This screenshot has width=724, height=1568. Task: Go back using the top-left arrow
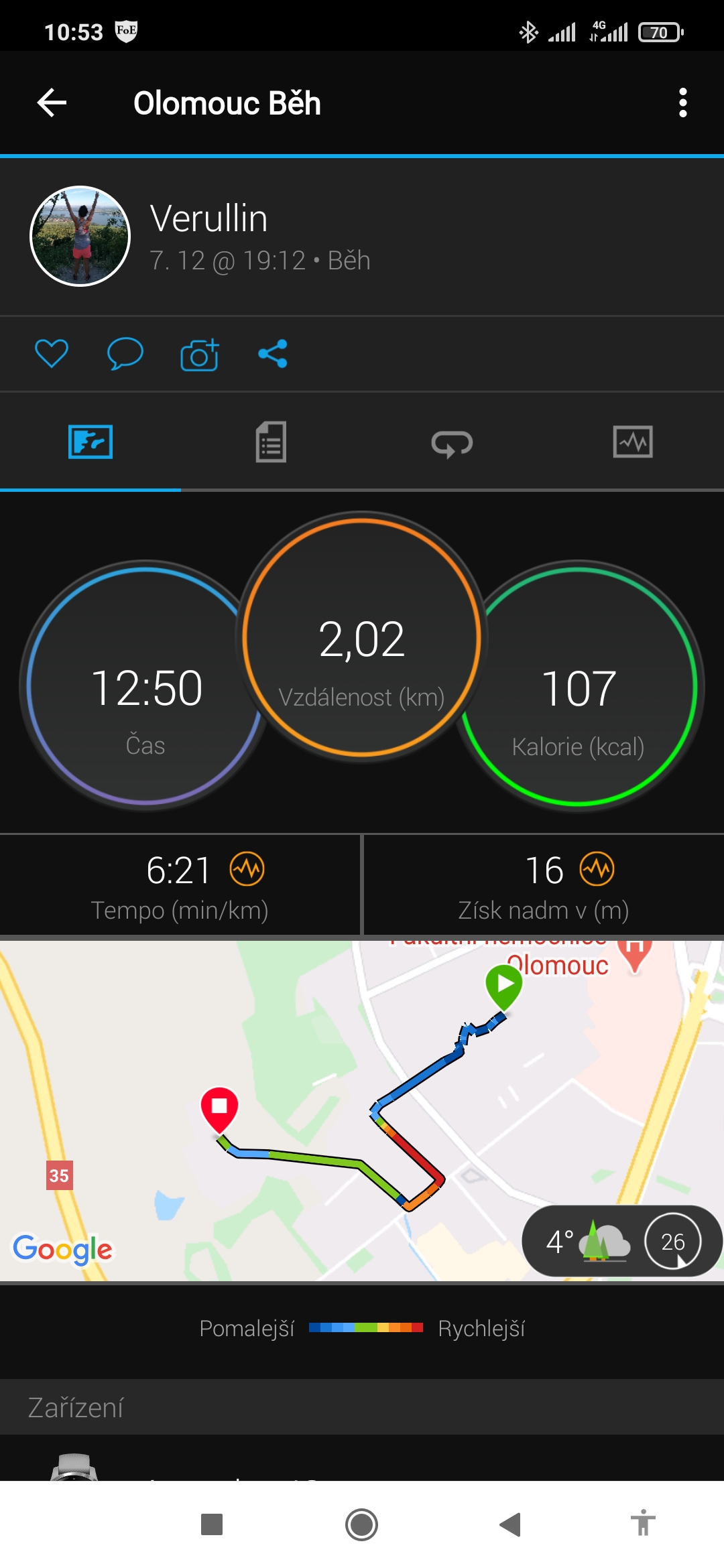pos(52,103)
